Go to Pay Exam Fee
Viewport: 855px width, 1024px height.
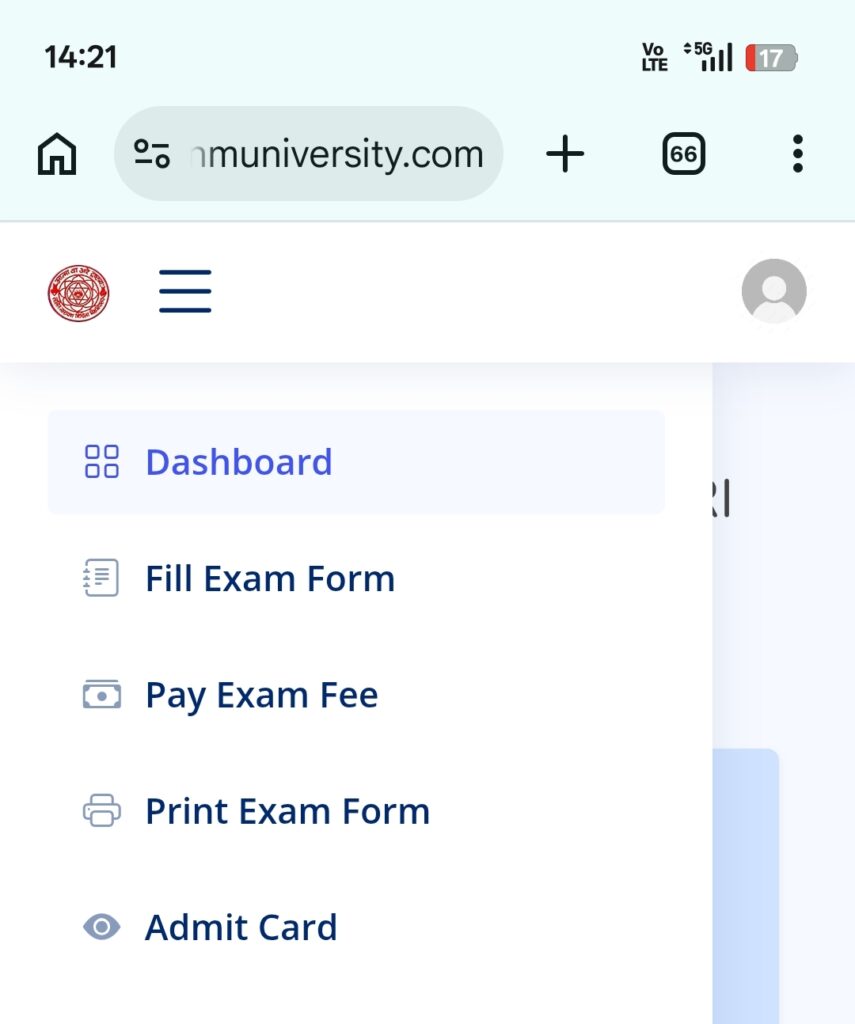[x=262, y=695]
